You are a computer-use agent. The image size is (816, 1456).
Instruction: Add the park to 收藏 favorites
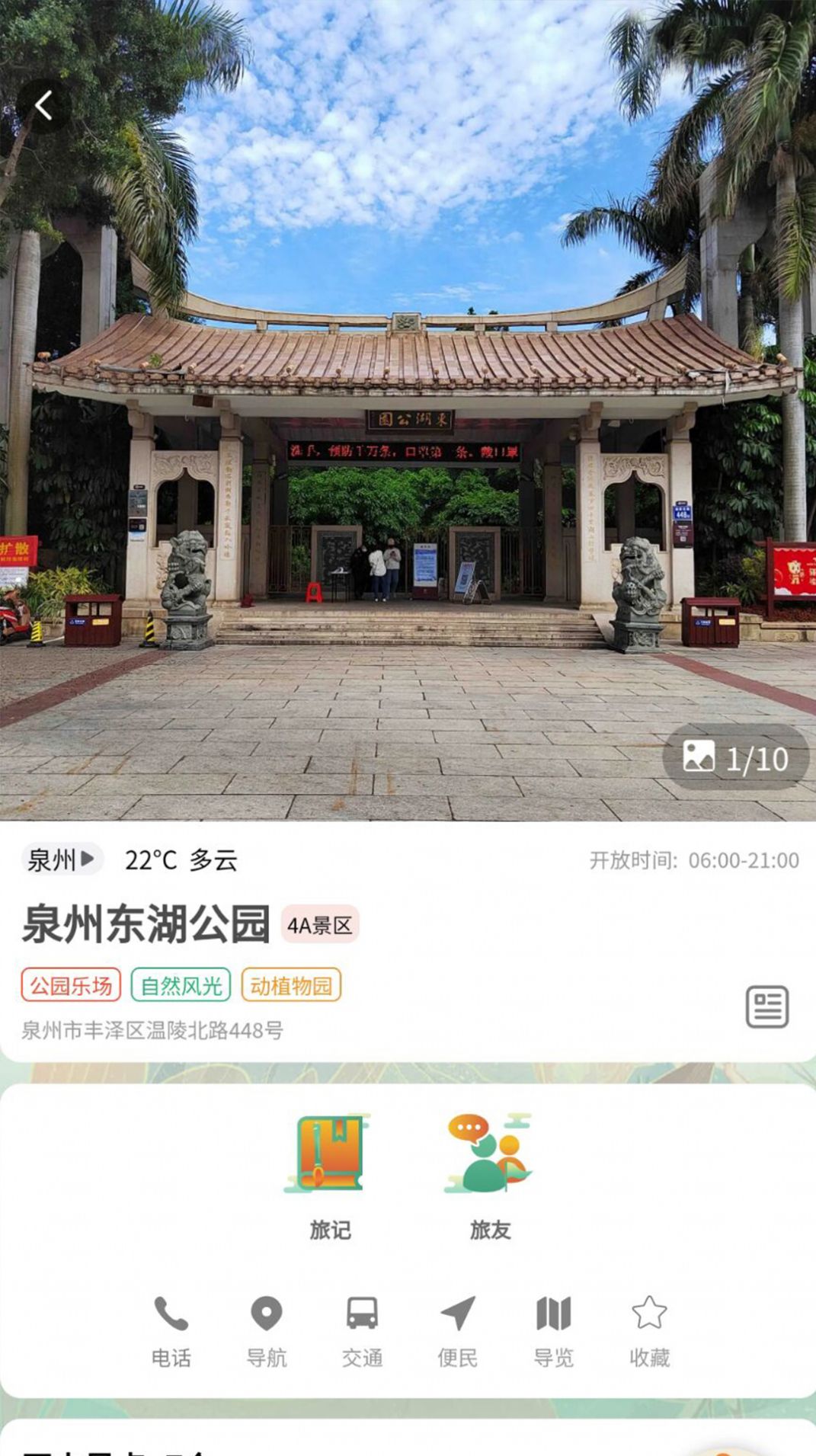(649, 1330)
